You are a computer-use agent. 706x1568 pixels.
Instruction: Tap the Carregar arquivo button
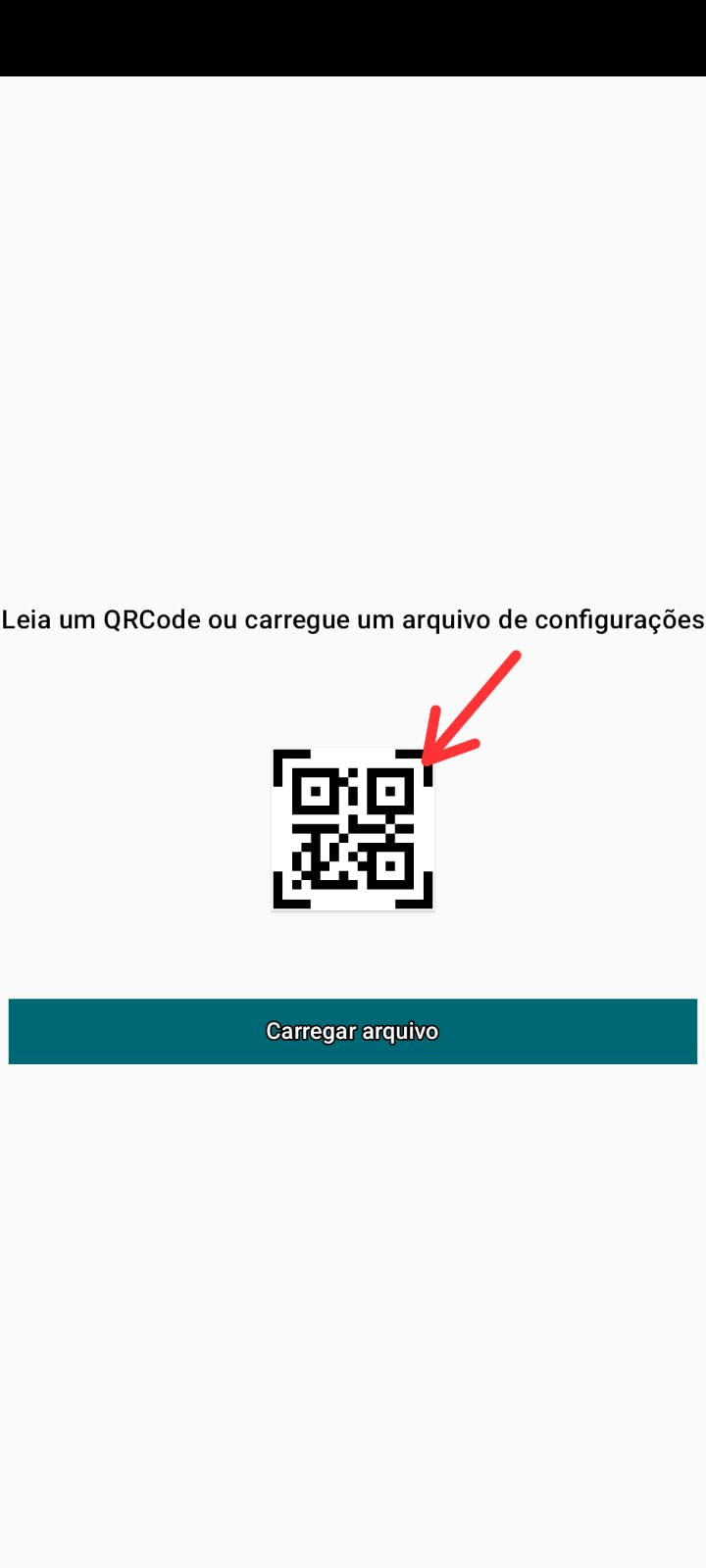tap(353, 1031)
